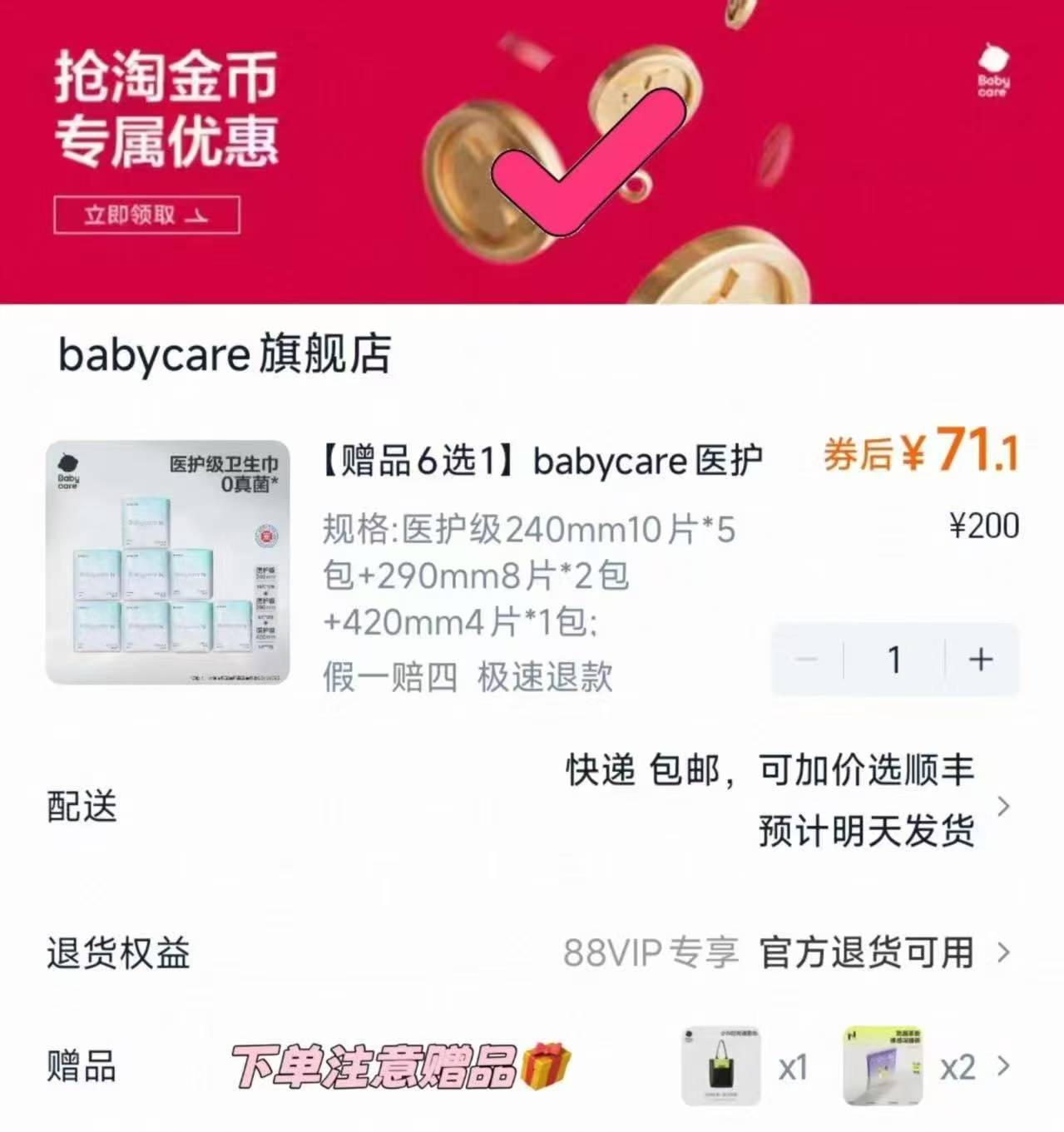Open the babycare 旗舰店 store page
The height and width of the screenshot is (1132, 1064).
[225, 353]
